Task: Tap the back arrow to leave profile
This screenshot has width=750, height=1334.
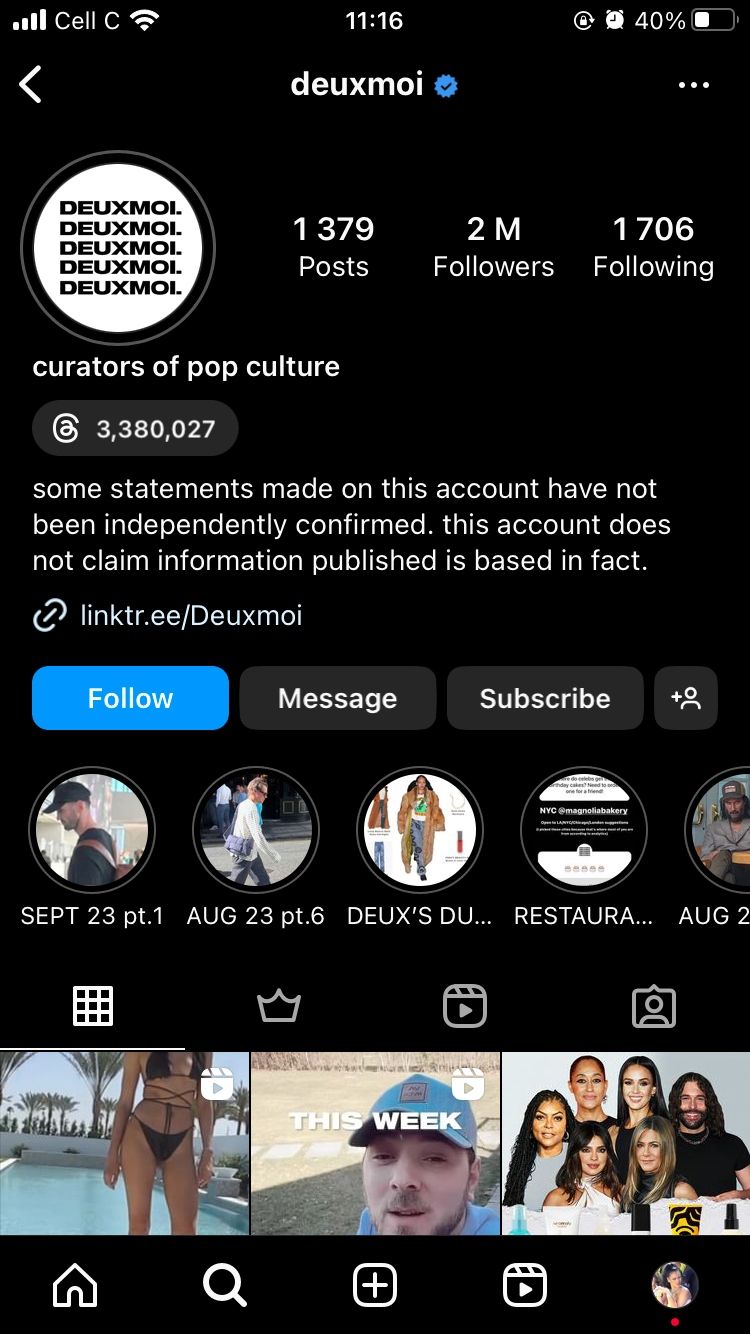Action: [x=31, y=85]
